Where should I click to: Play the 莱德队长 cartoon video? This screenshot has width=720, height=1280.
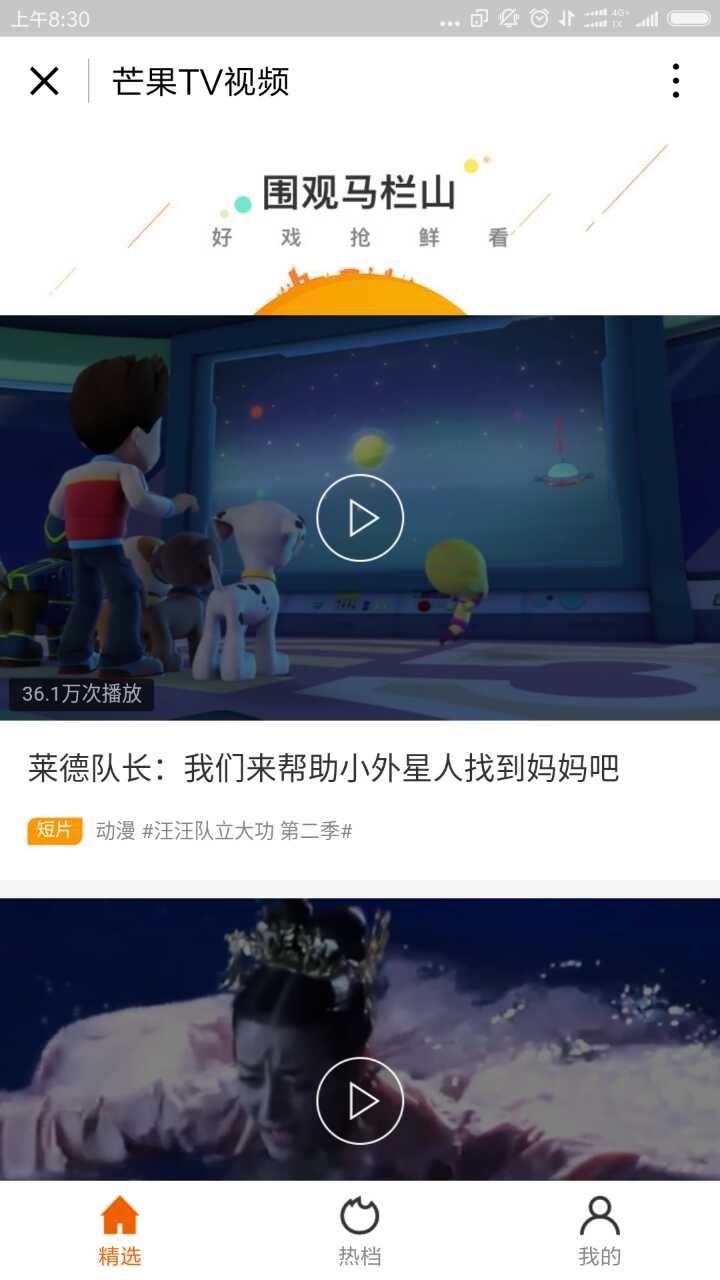coord(360,518)
